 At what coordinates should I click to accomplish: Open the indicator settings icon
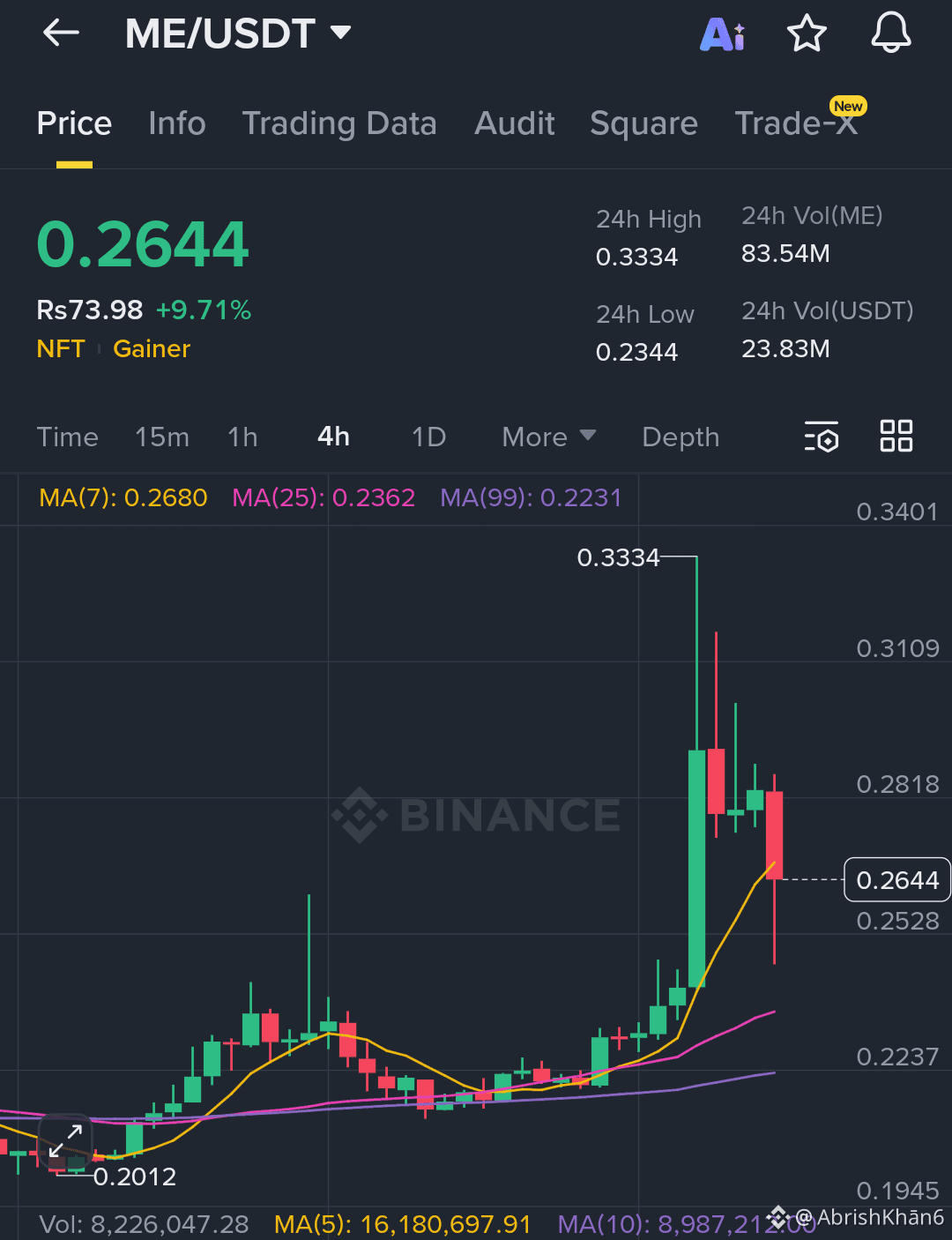822,436
